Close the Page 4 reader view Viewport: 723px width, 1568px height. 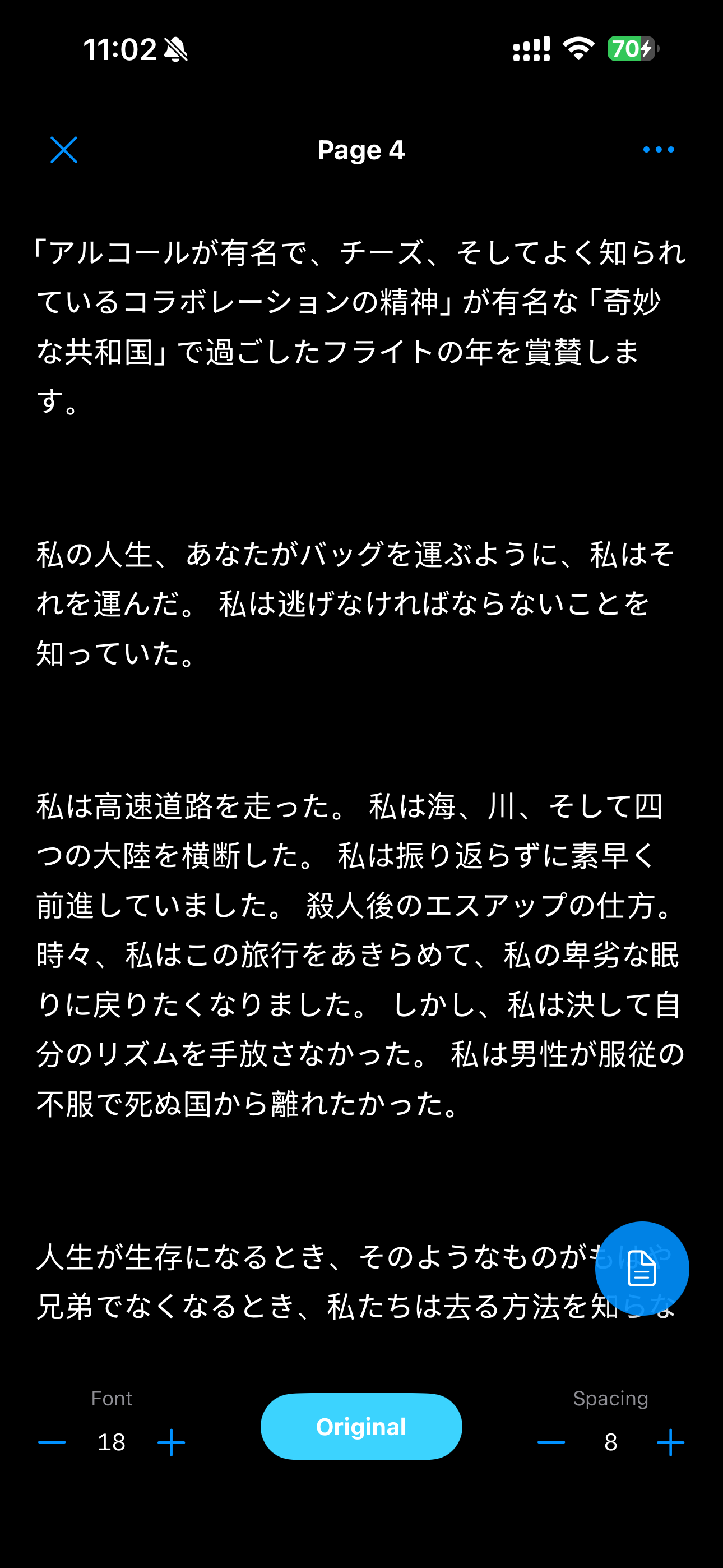pos(63,150)
